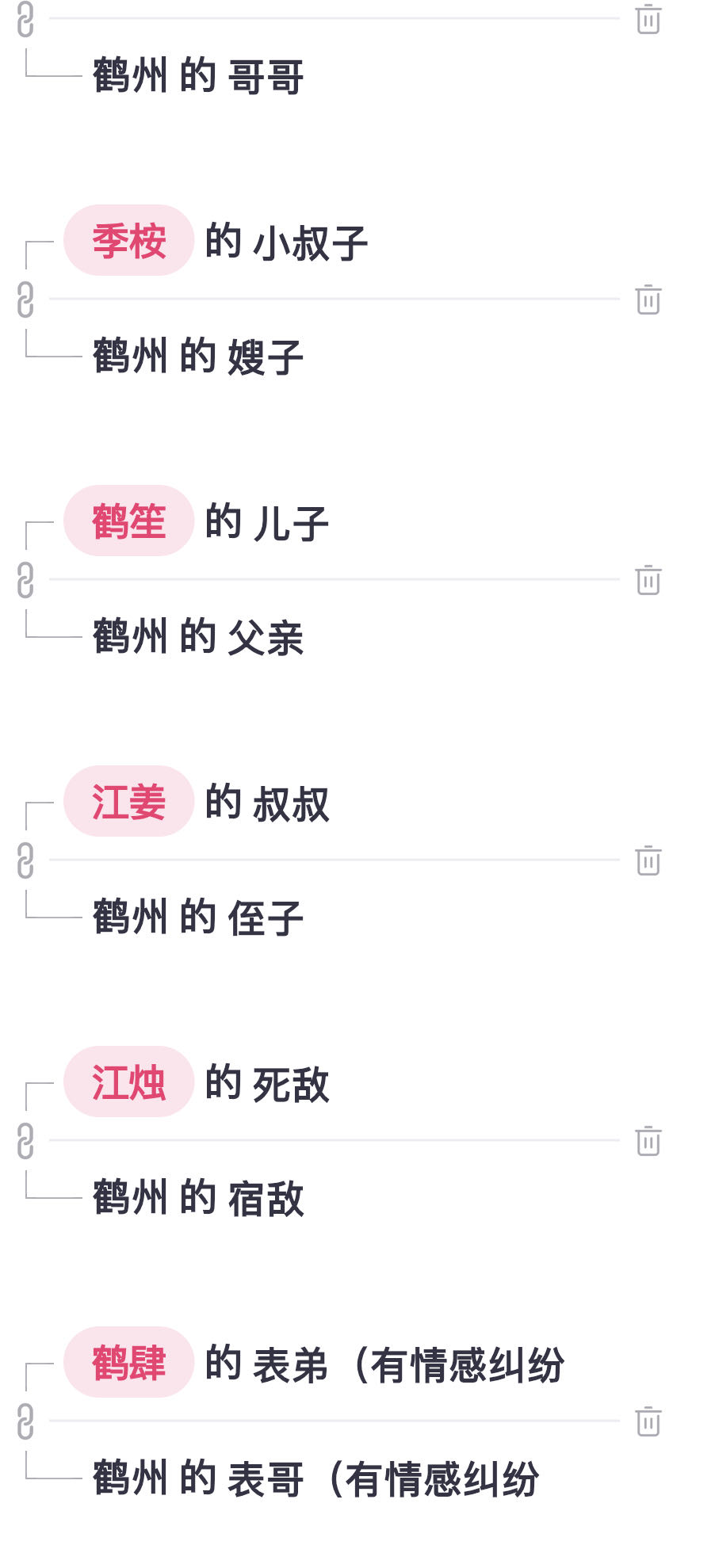Select the character chip 江姜
The height and width of the screenshot is (1568, 715).
(x=128, y=802)
